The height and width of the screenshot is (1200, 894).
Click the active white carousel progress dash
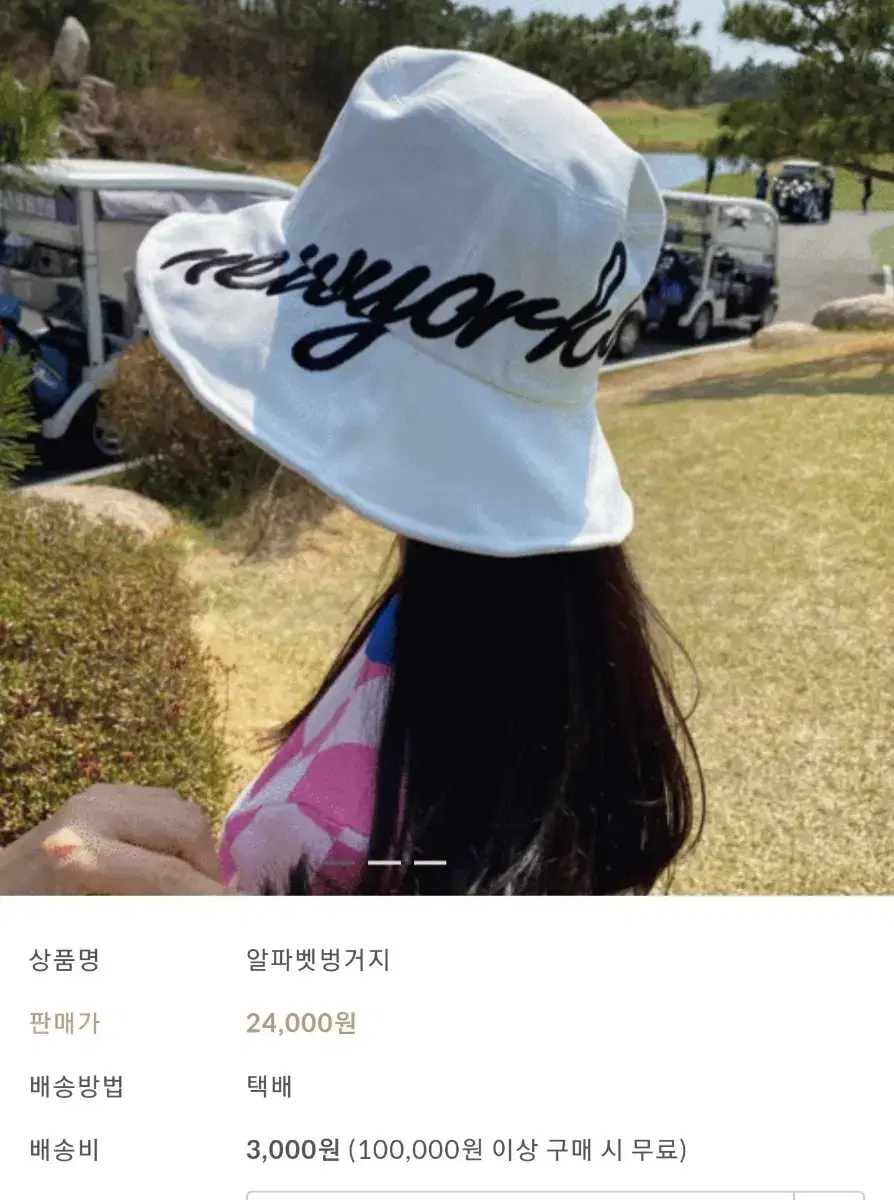[x=384, y=862]
